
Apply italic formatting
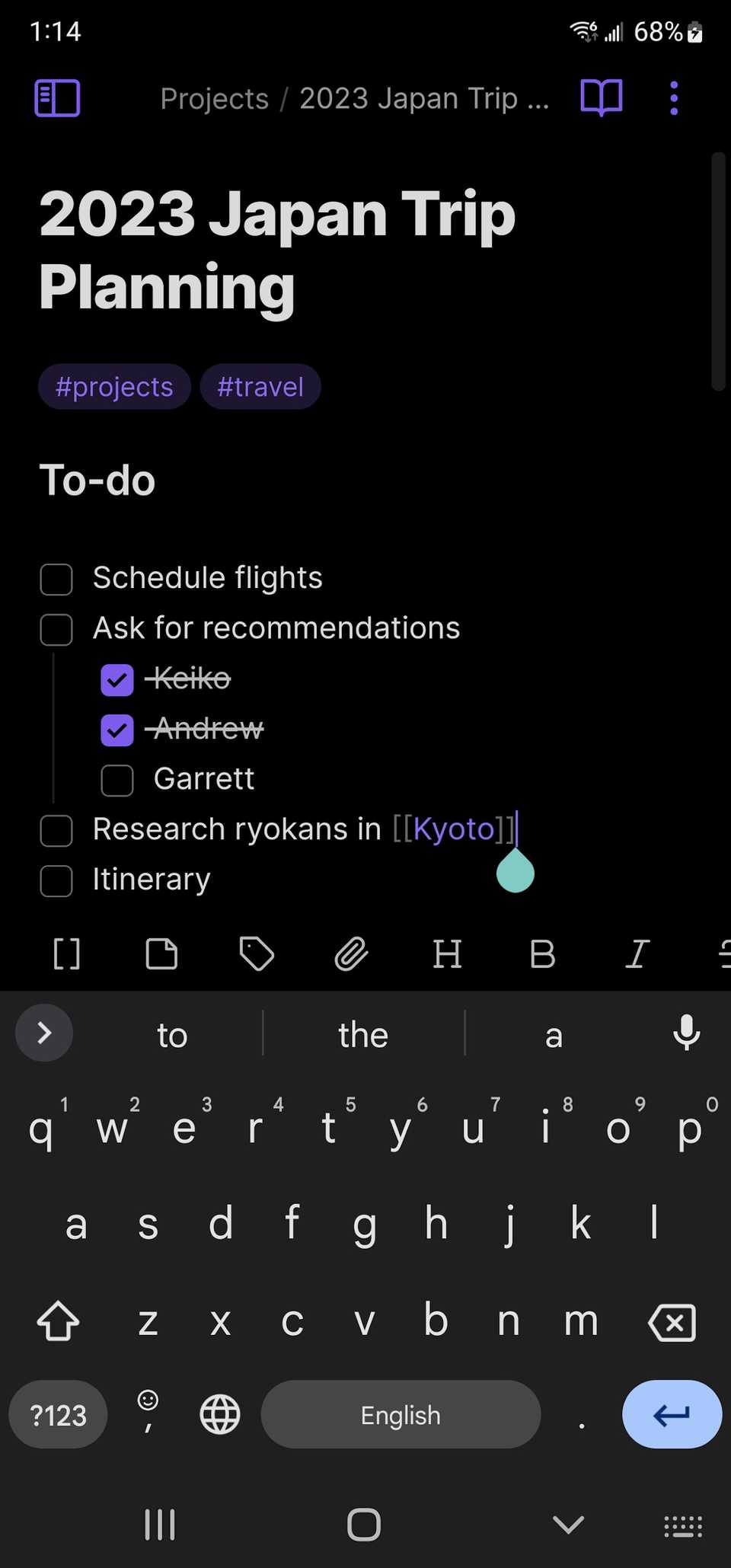637,954
